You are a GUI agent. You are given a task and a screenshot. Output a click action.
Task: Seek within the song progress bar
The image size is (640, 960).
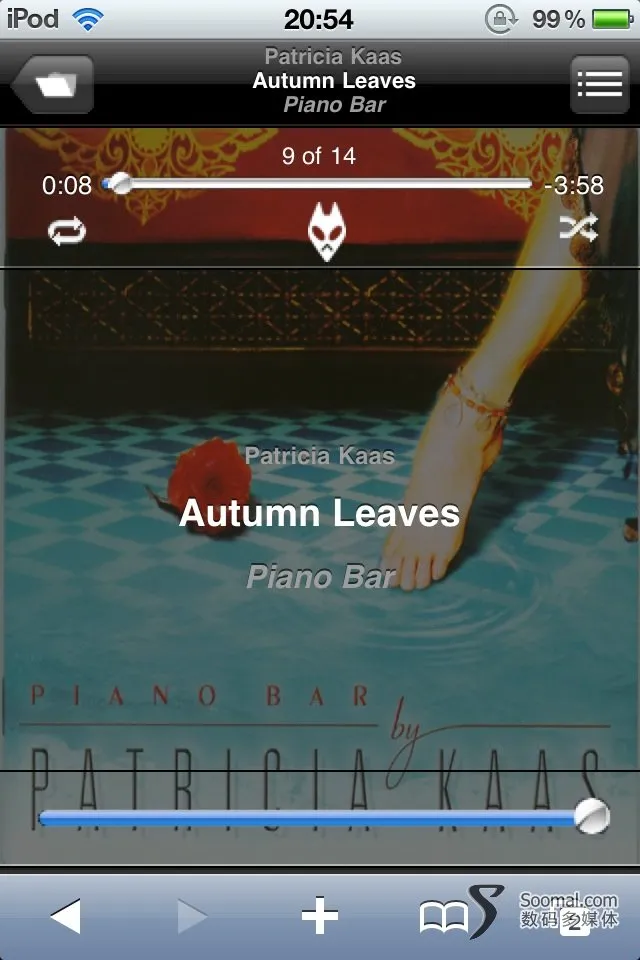pyautogui.click(x=320, y=184)
